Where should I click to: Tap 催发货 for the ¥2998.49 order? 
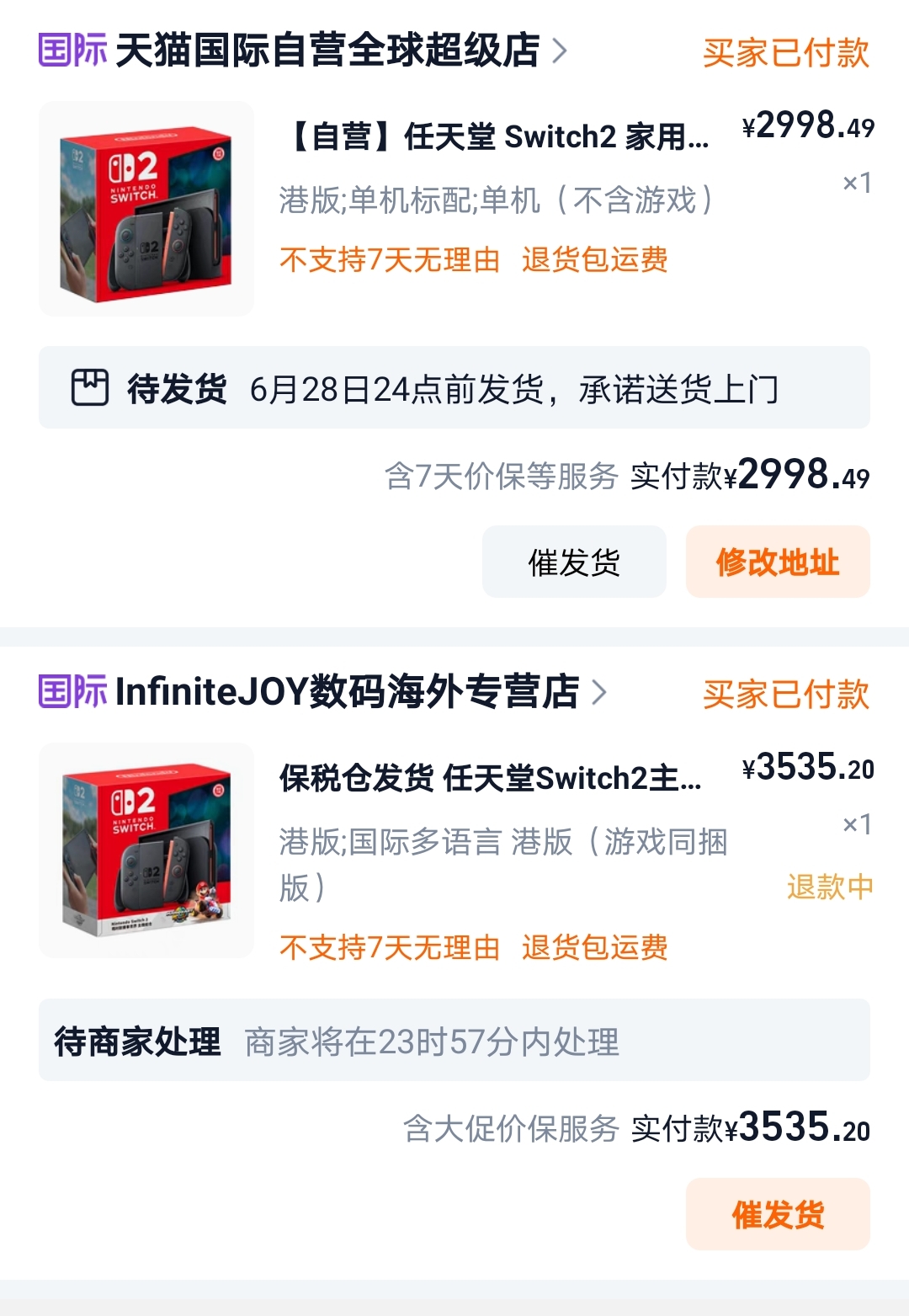[574, 562]
